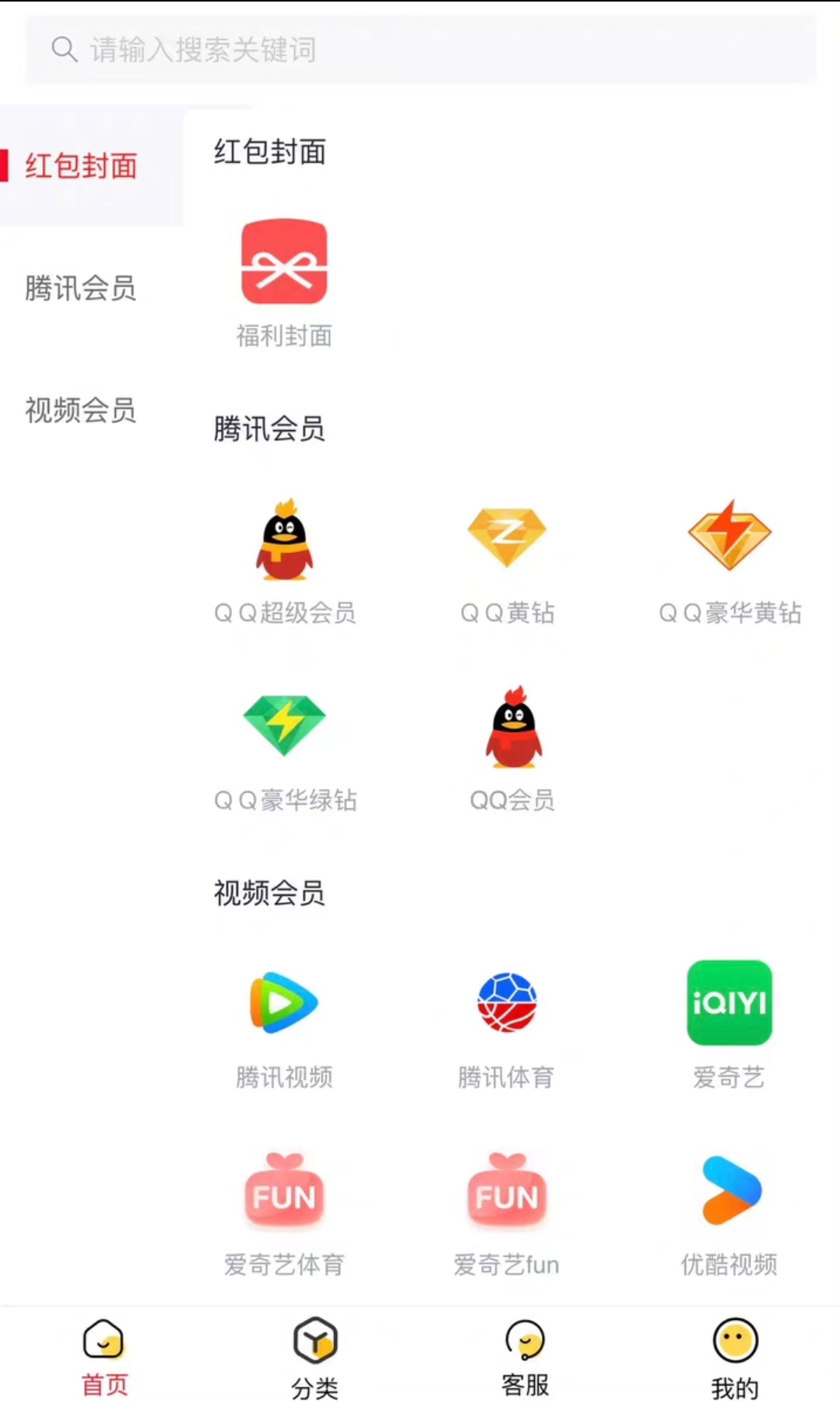Switch to the 我的 tab
The height and width of the screenshot is (1401, 840).
[x=735, y=1357]
